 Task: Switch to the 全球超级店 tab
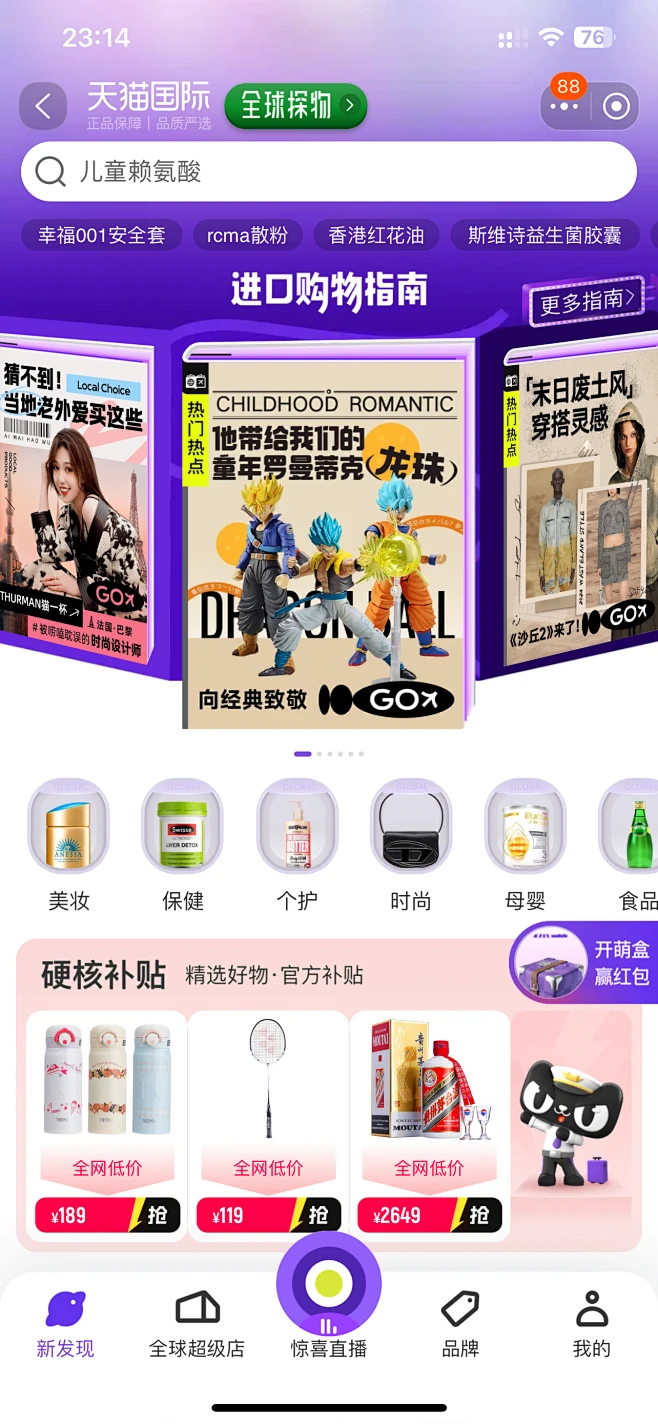[197, 1323]
